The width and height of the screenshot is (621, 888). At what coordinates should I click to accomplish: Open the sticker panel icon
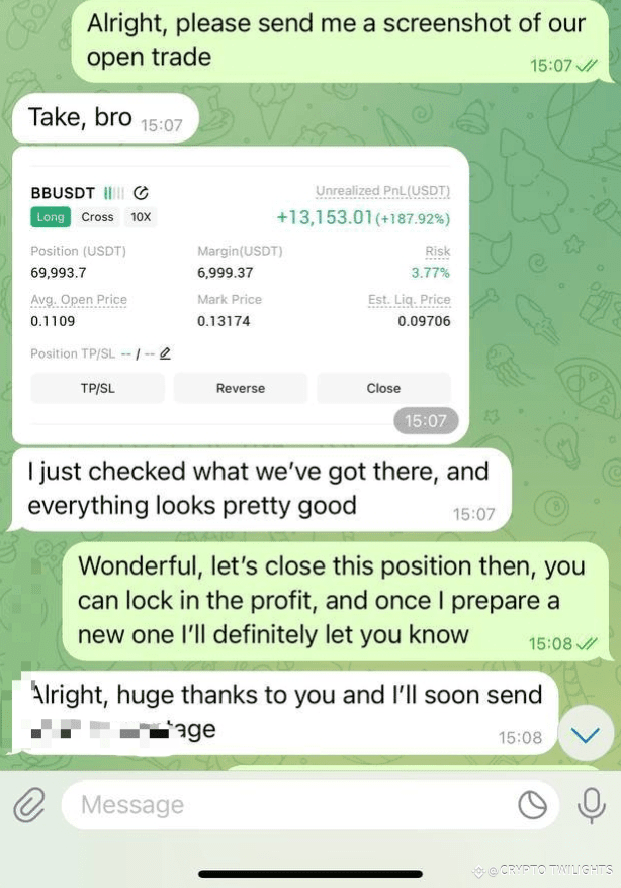533,805
